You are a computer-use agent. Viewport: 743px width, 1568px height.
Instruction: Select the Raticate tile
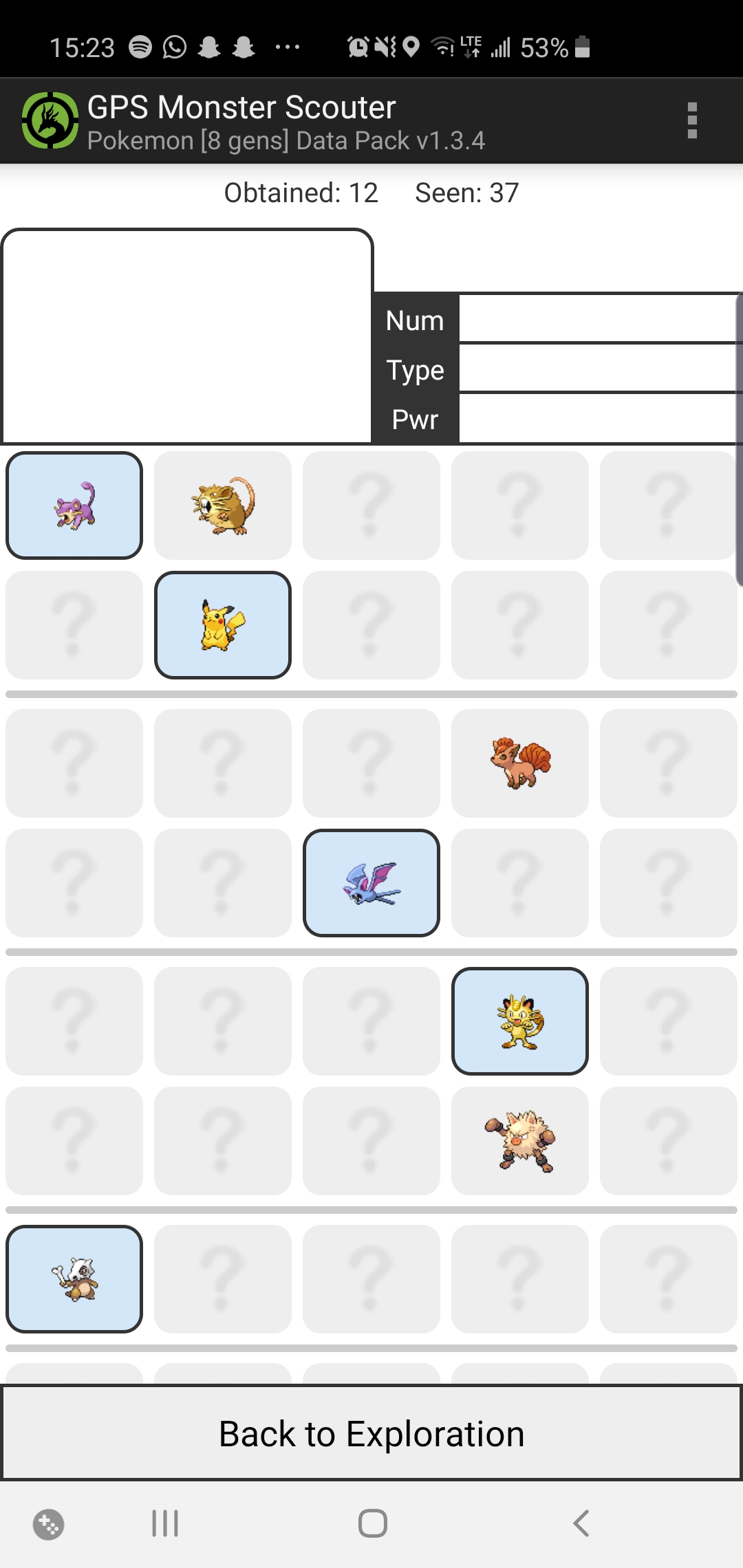tap(223, 505)
